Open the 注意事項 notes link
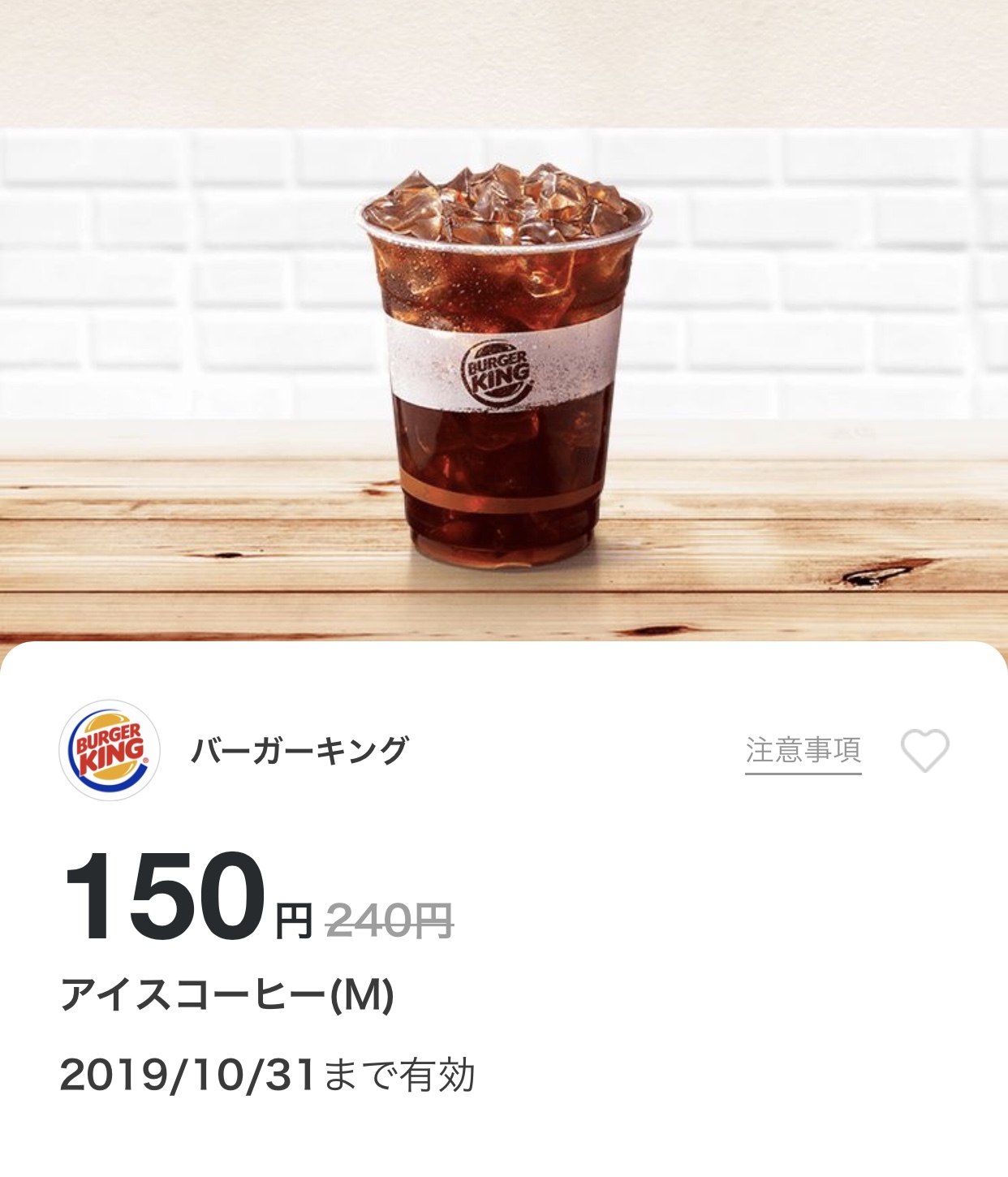1008x1177 pixels. pos(803,751)
